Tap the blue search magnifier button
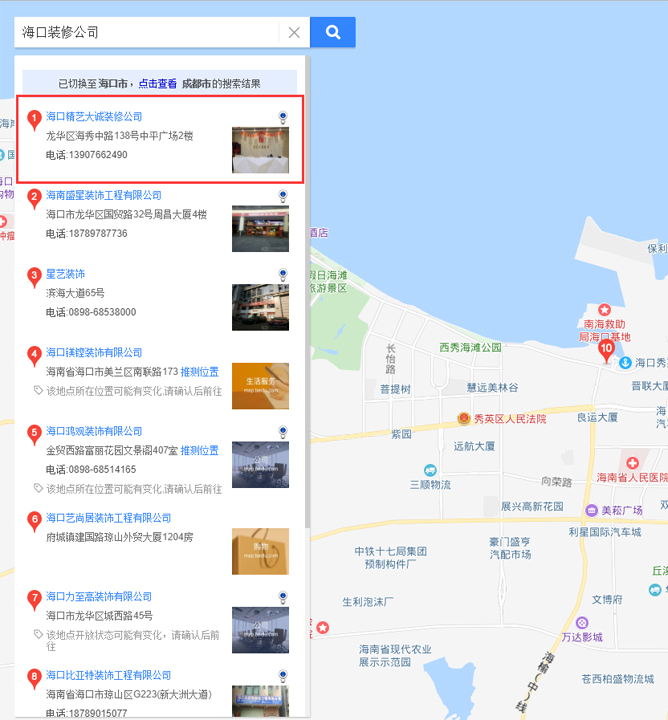668x720 pixels. pos(333,32)
